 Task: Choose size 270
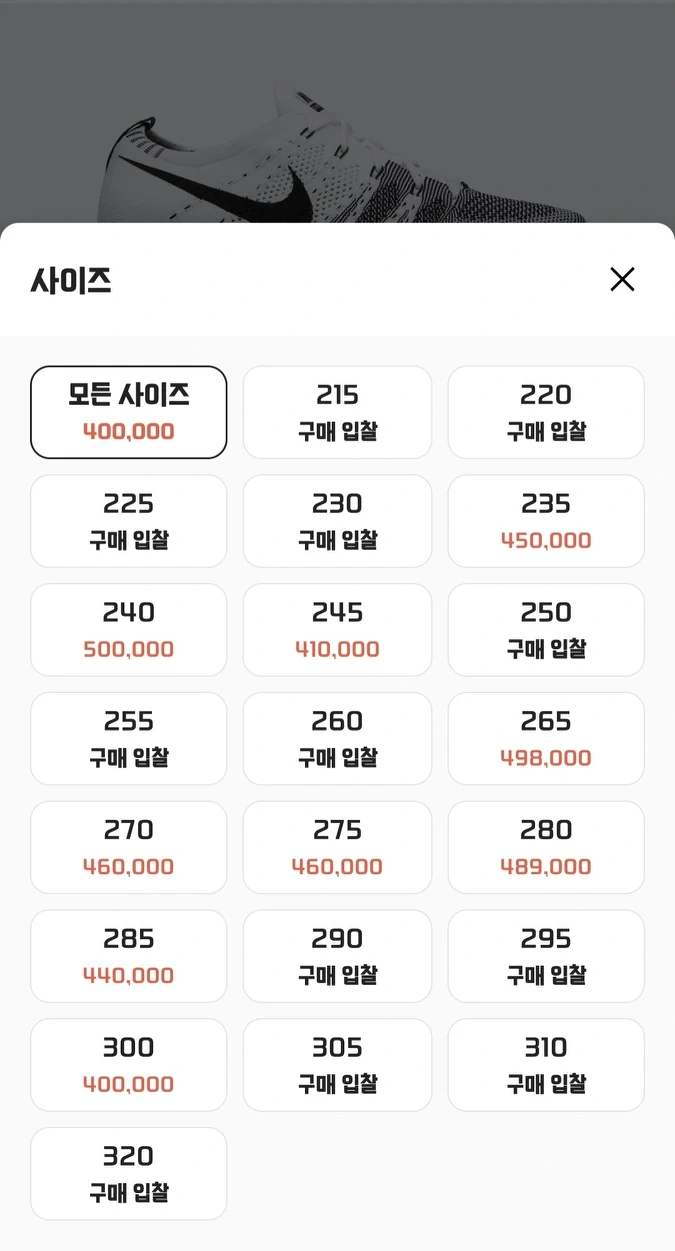pyautogui.click(x=129, y=847)
